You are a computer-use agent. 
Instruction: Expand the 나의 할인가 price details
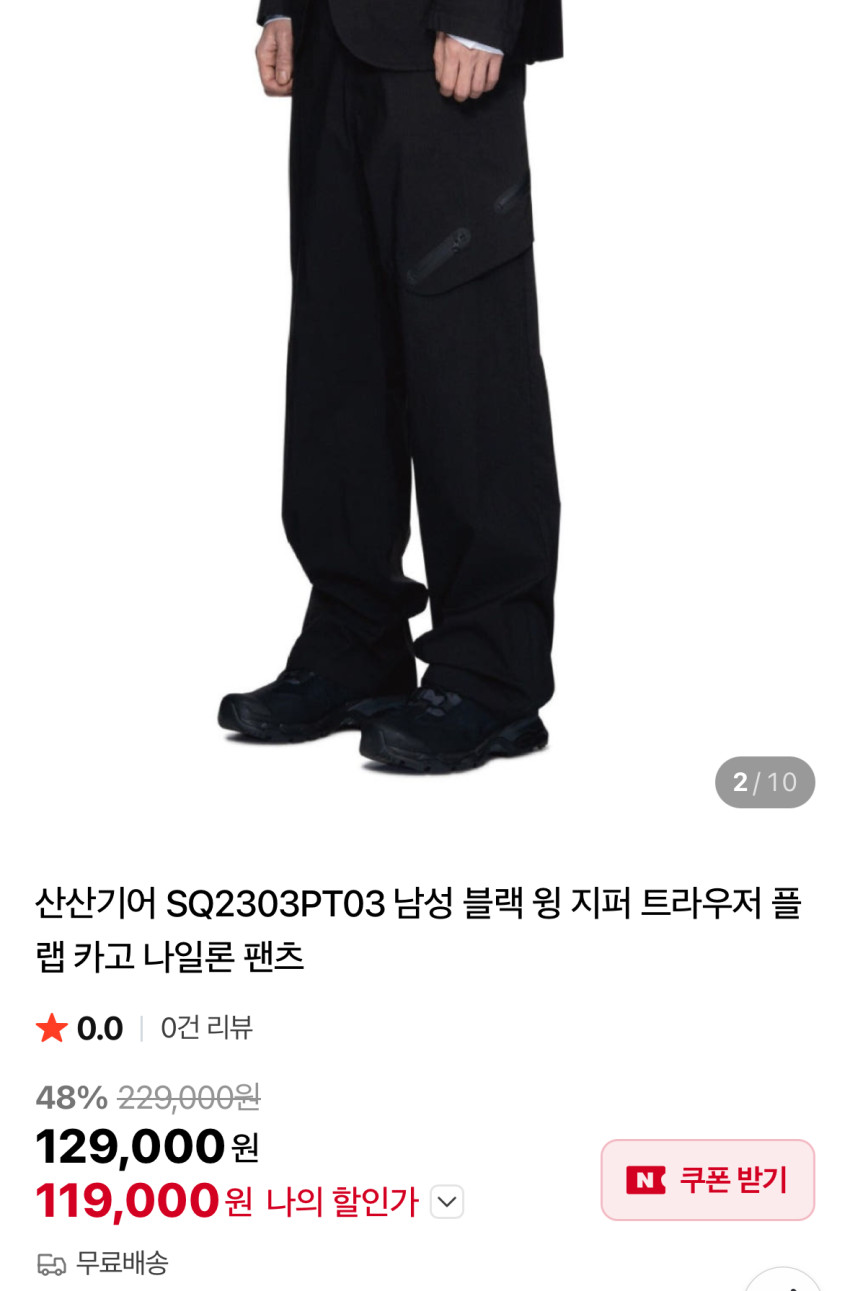[x=447, y=1201]
